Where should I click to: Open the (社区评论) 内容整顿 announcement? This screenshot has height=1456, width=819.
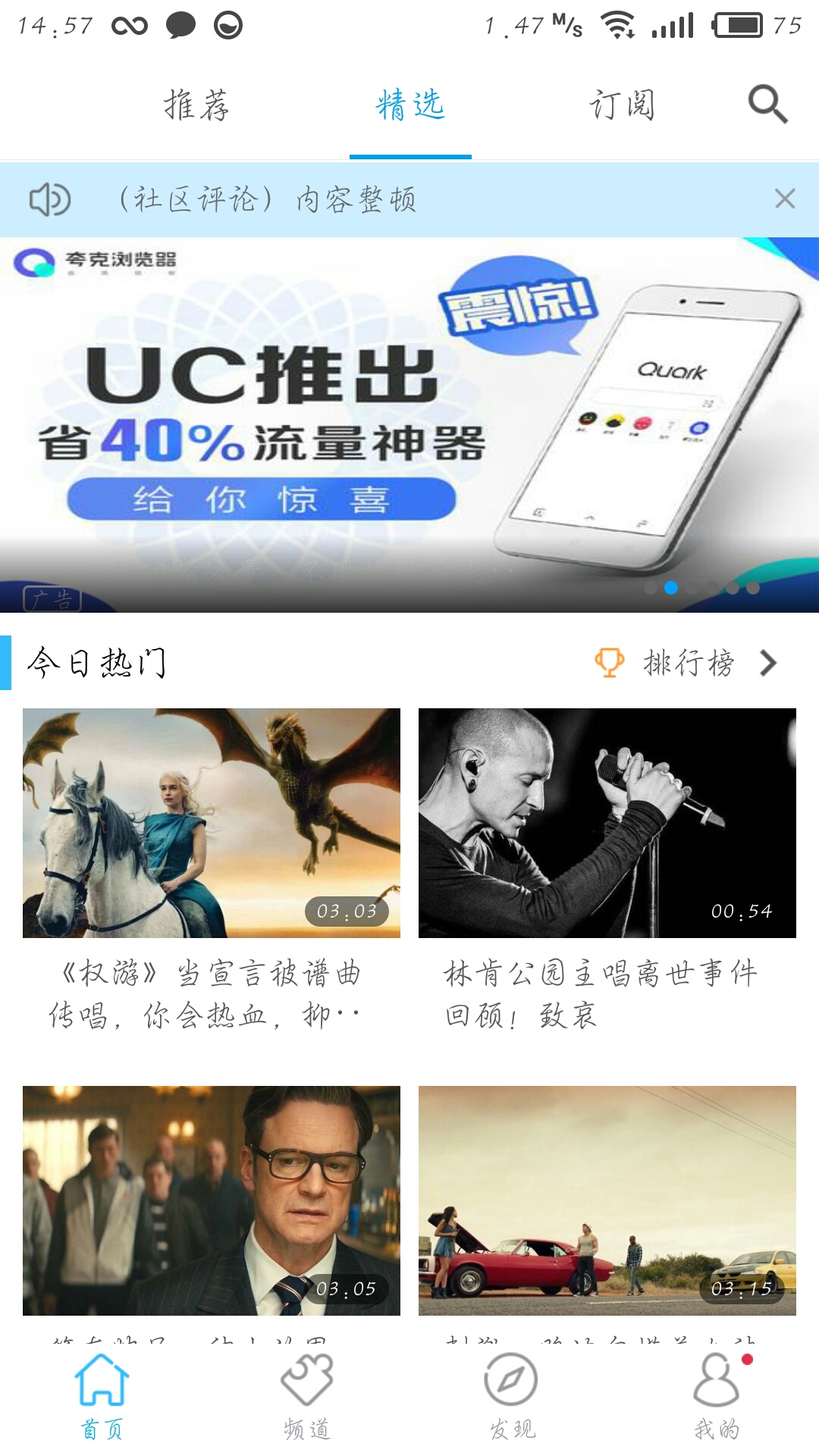[265, 199]
